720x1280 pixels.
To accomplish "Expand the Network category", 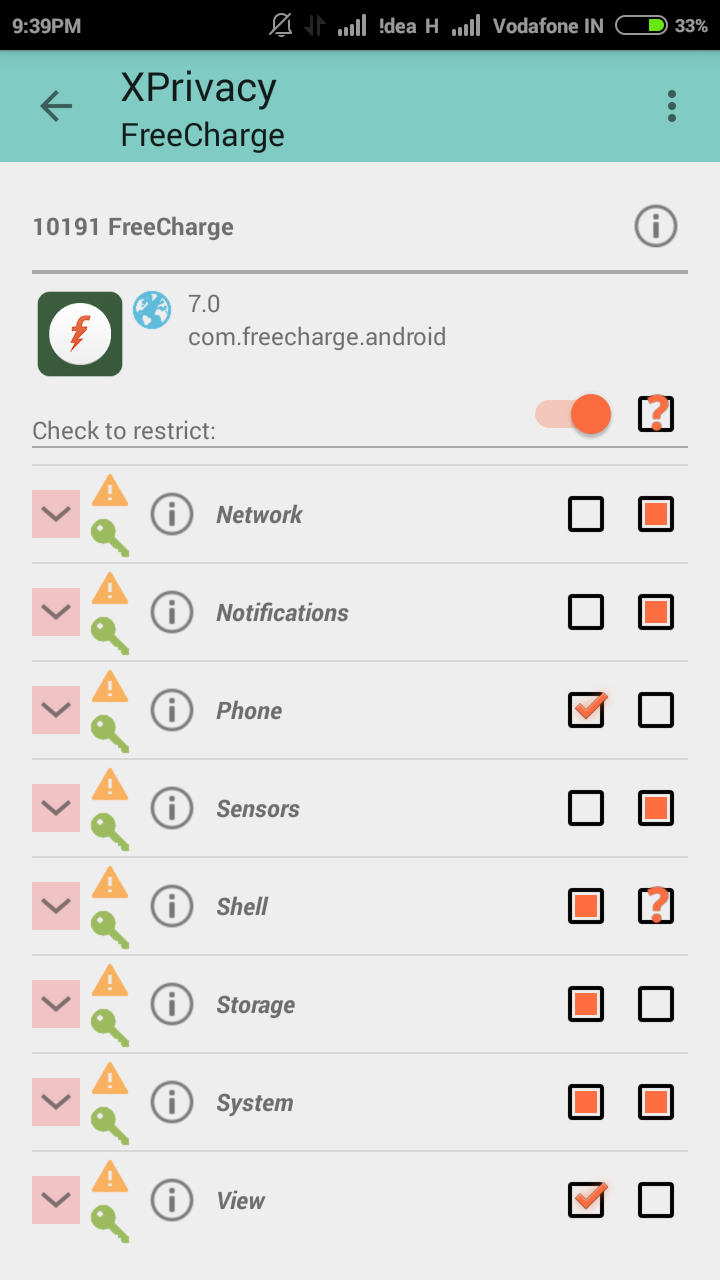I will 56,514.
